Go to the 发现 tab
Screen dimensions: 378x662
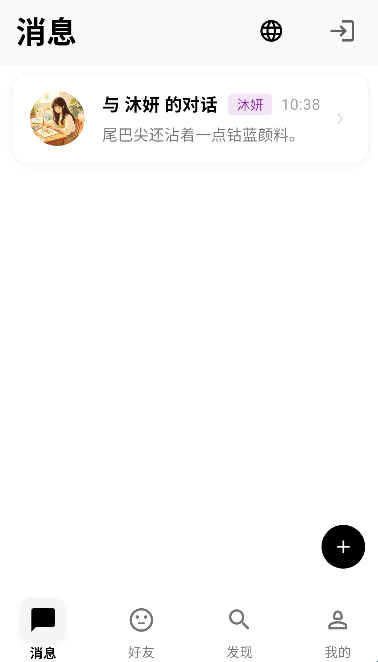point(239,629)
